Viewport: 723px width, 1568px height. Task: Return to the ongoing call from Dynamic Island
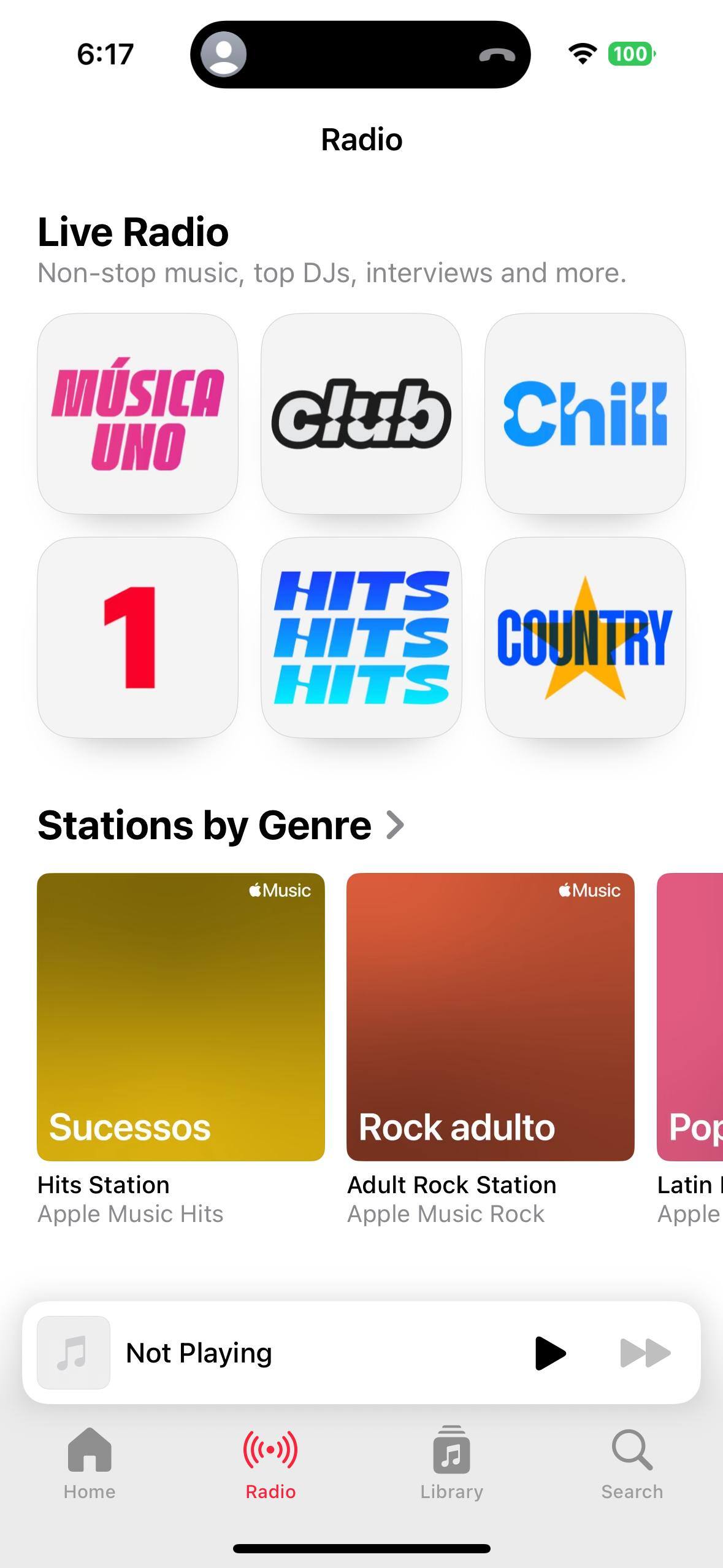(360, 55)
